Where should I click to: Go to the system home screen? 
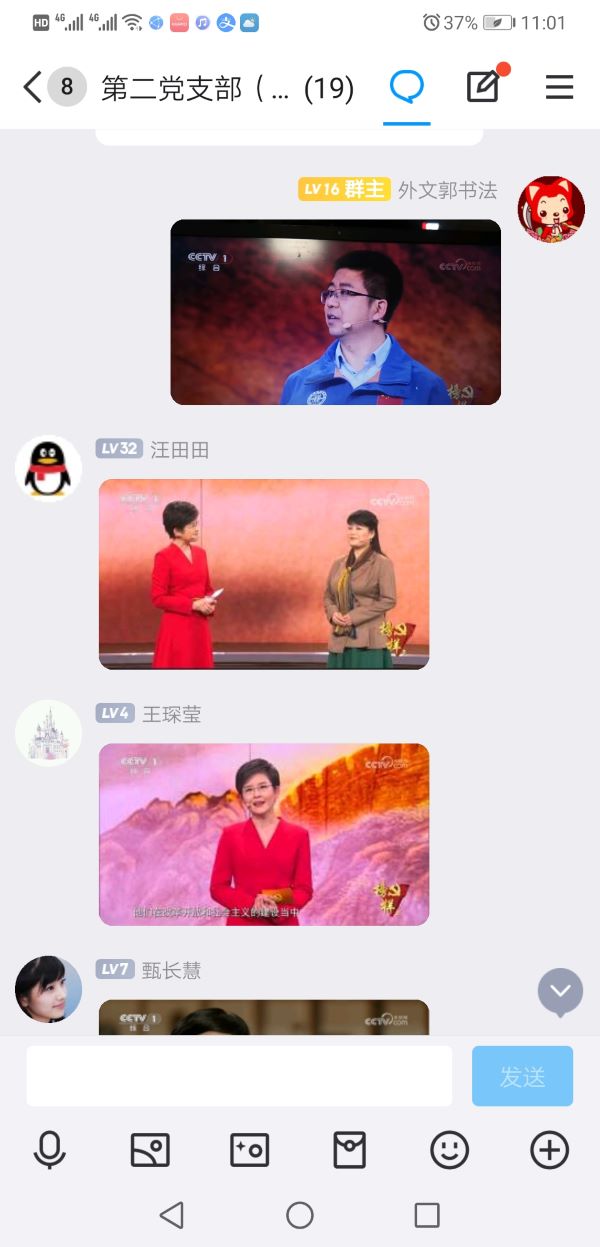(300, 1215)
